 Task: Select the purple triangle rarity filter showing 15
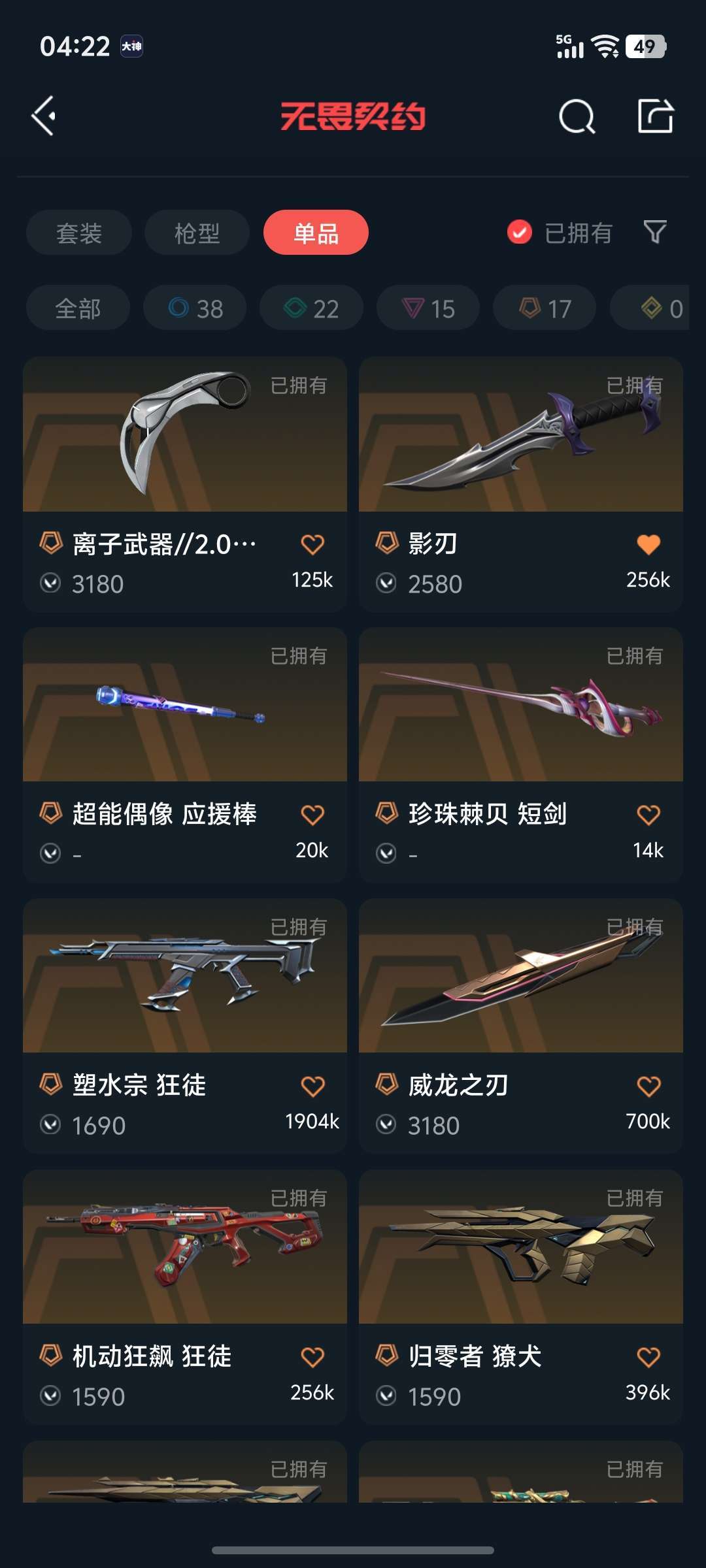427,307
